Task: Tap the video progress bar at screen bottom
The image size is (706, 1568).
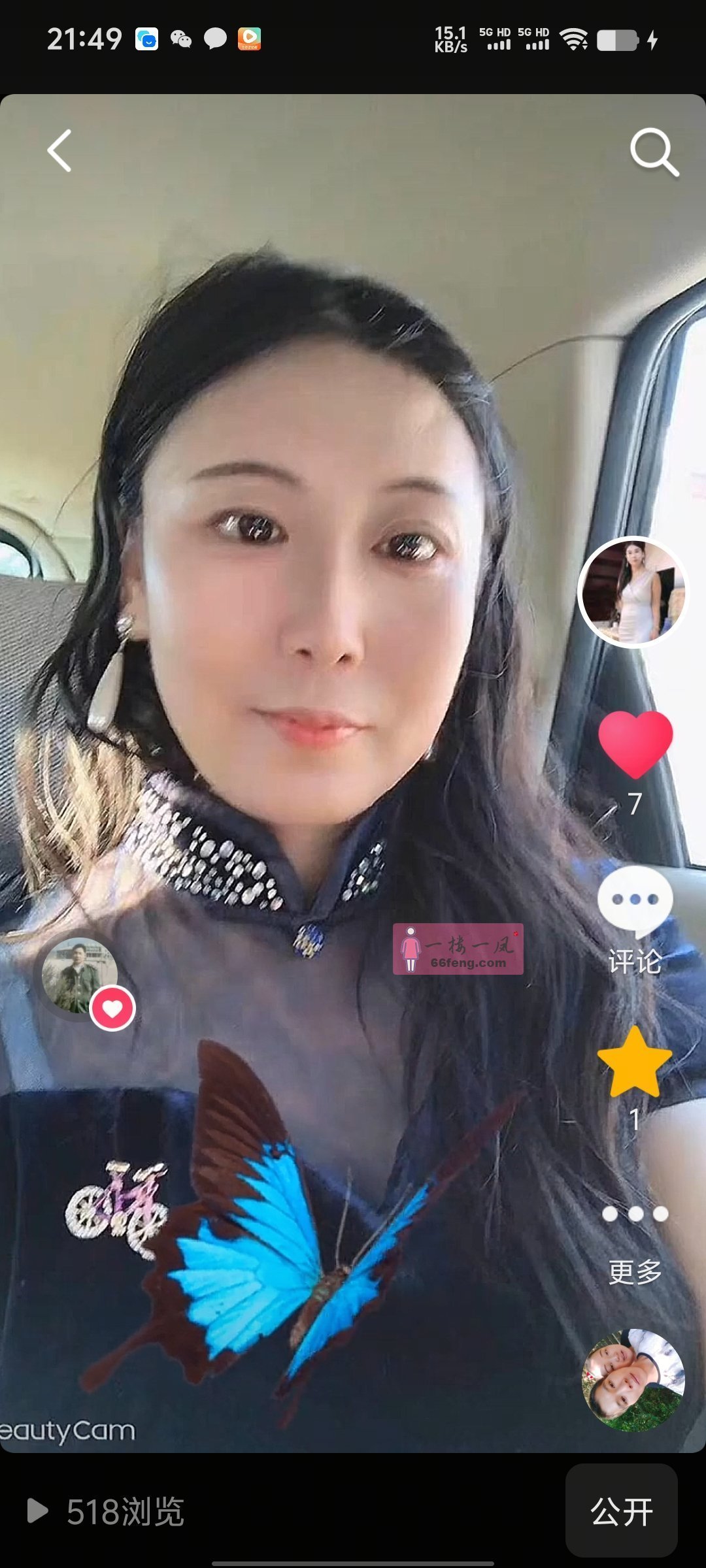Action: 353,1561
